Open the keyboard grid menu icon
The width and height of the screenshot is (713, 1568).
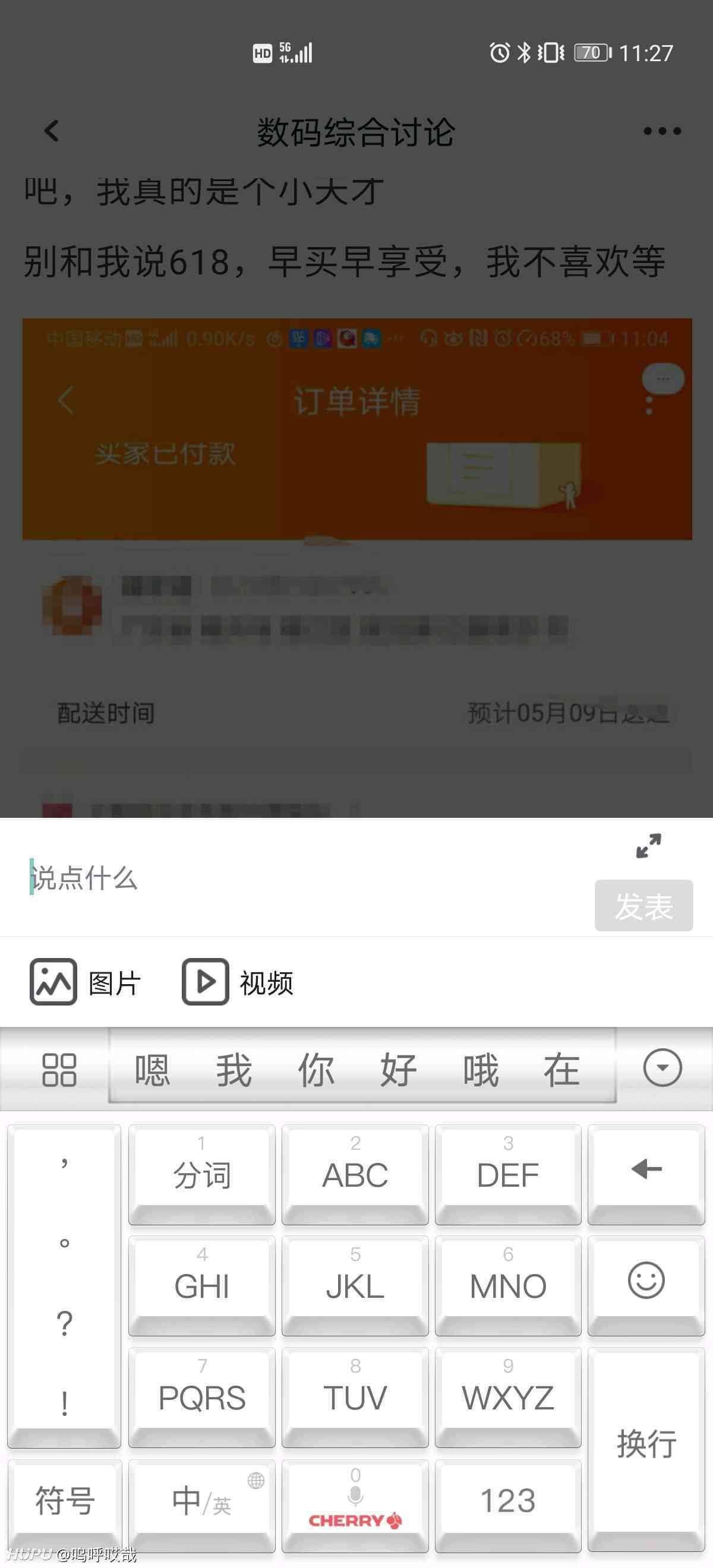pos(58,1070)
